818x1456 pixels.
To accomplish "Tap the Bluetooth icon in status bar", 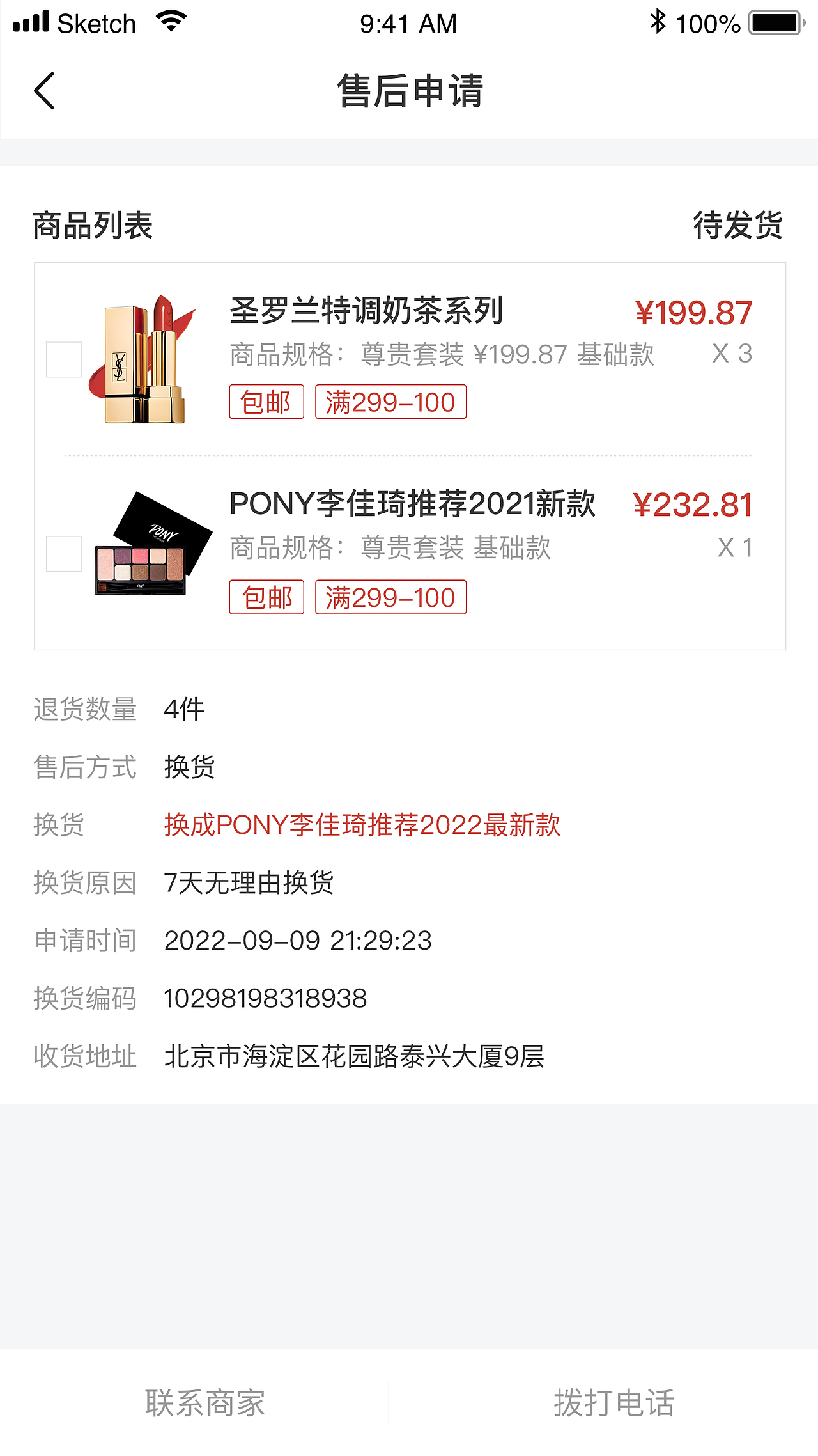I will 657,21.
